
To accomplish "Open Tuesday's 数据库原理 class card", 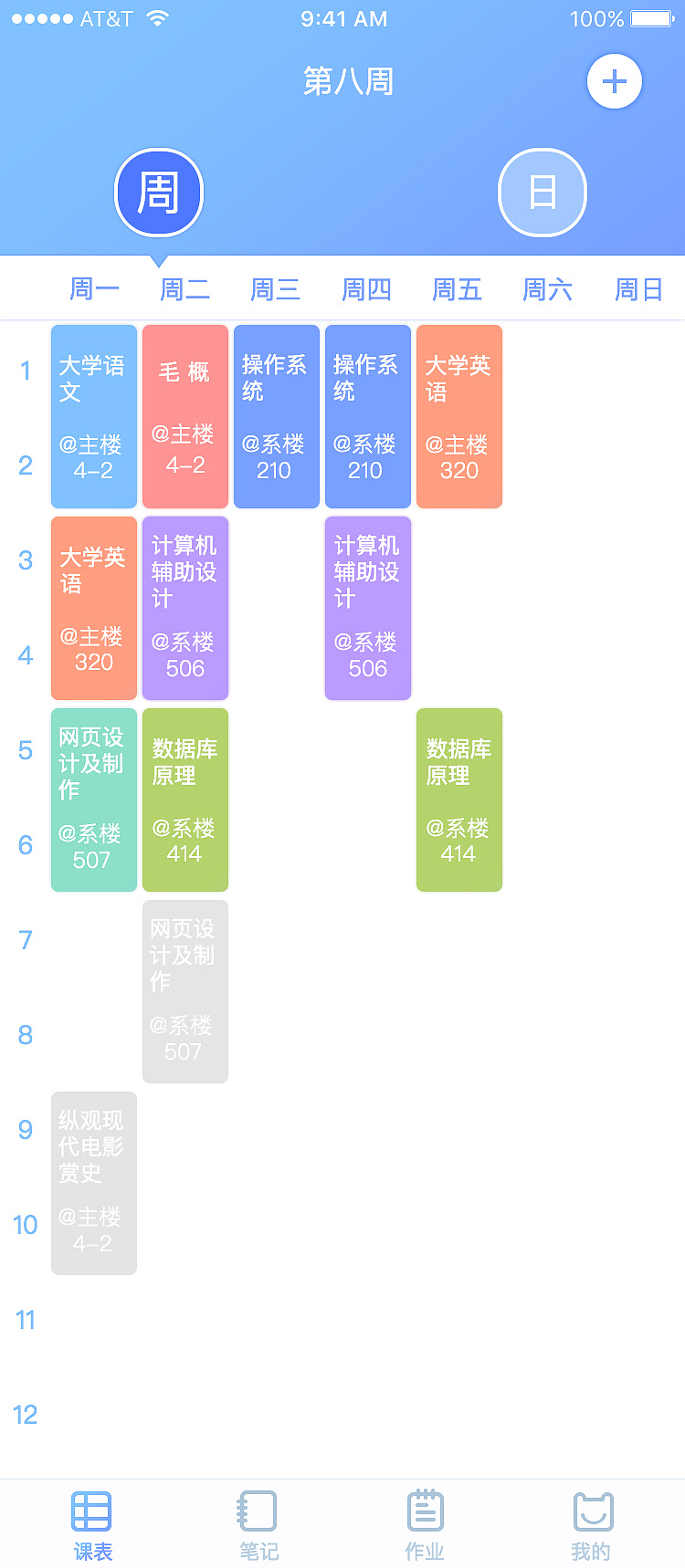I will coord(185,800).
